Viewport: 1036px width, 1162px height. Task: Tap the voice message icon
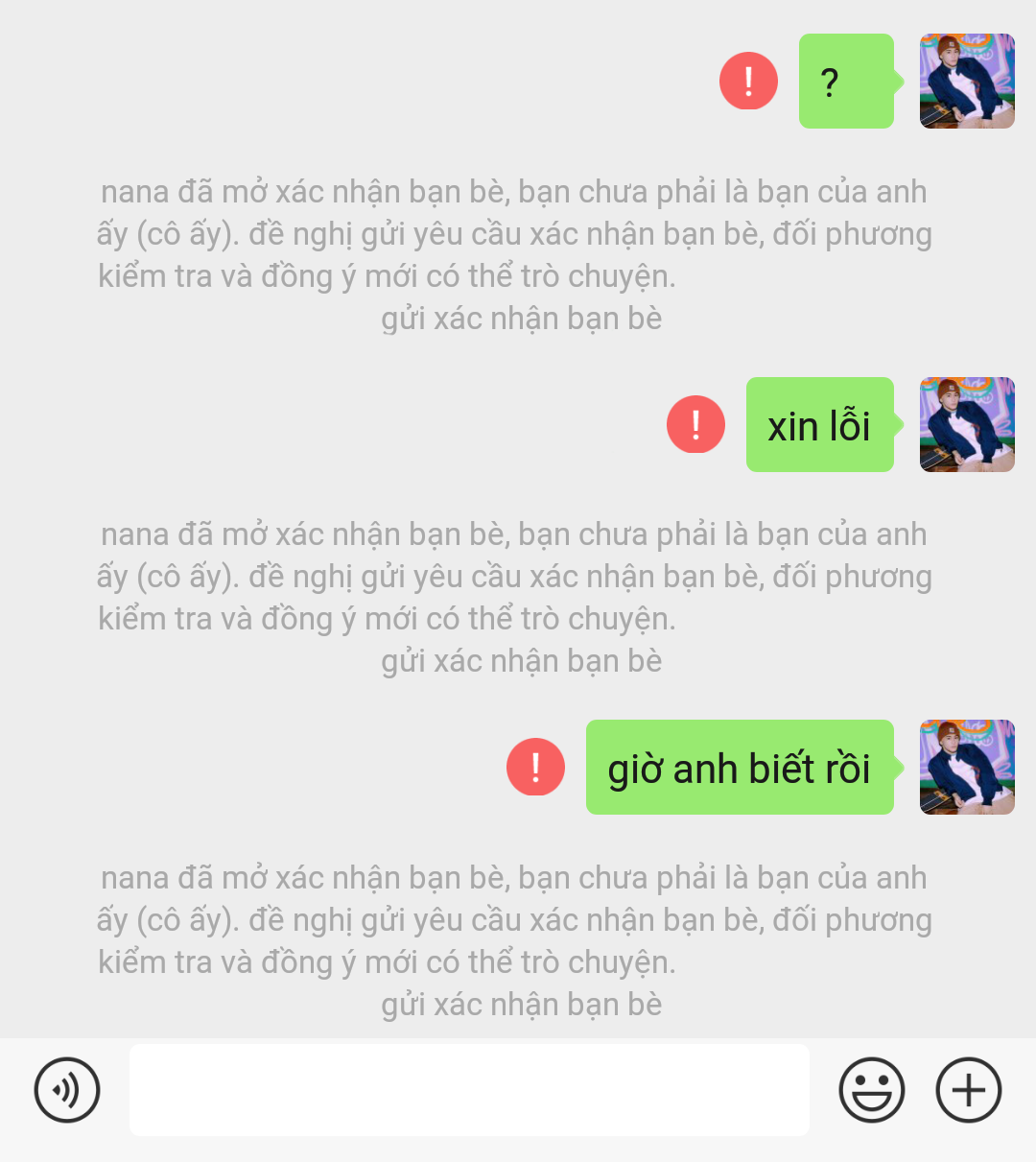point(67,1090)
